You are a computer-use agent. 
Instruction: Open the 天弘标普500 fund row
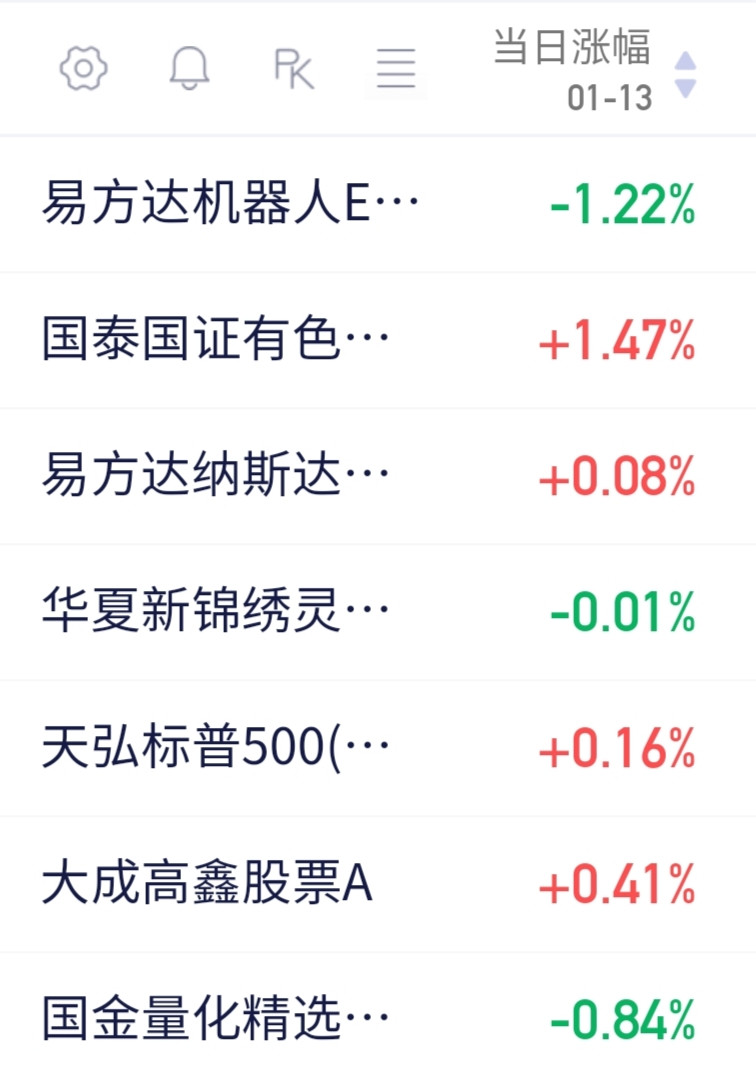pyautogui.click(x=378, y=747)
